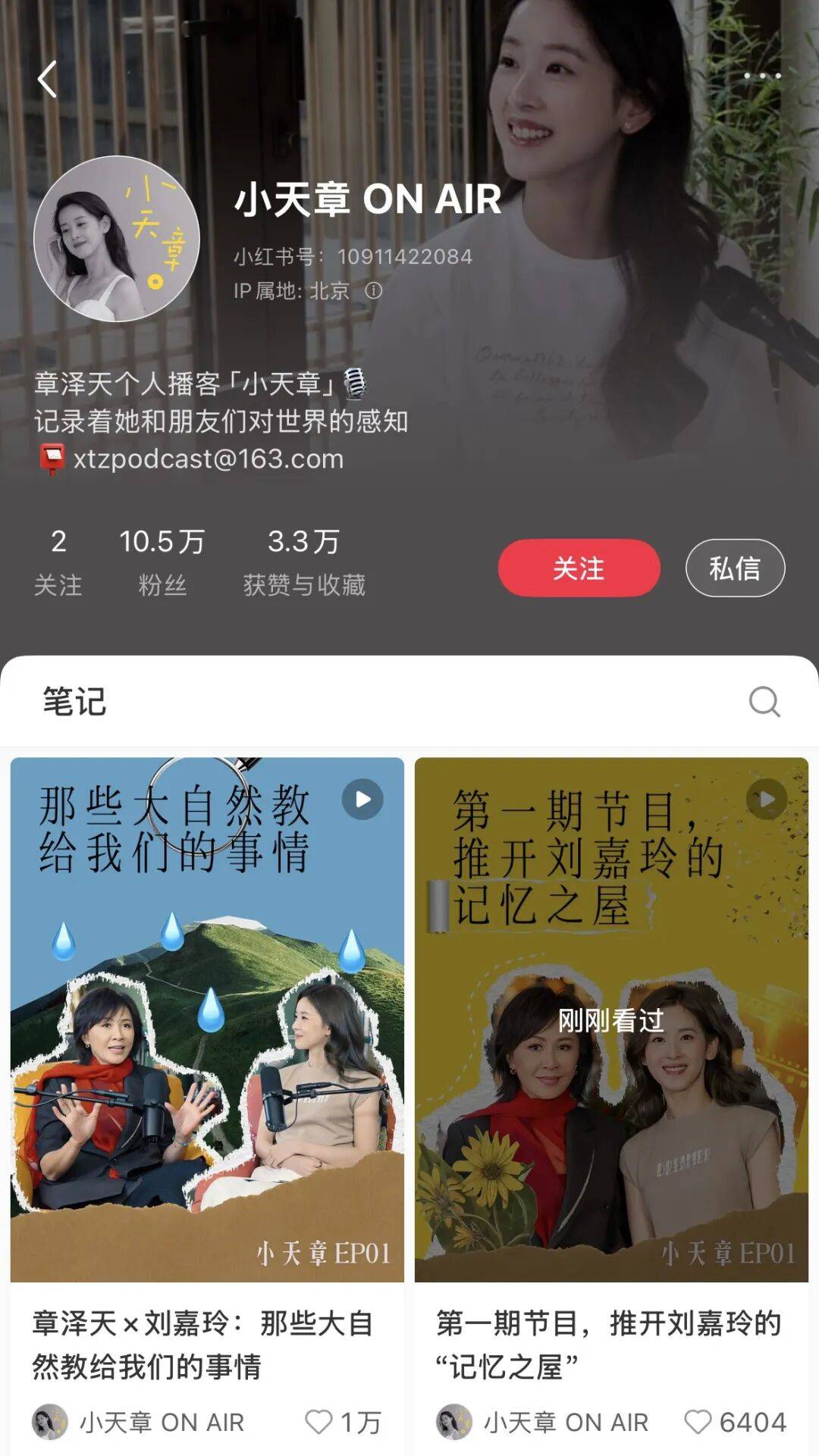Like the 那些大自然 note with 1万 likes
The width and height of the screenshot is (819, 1456).
point(319,1422)
